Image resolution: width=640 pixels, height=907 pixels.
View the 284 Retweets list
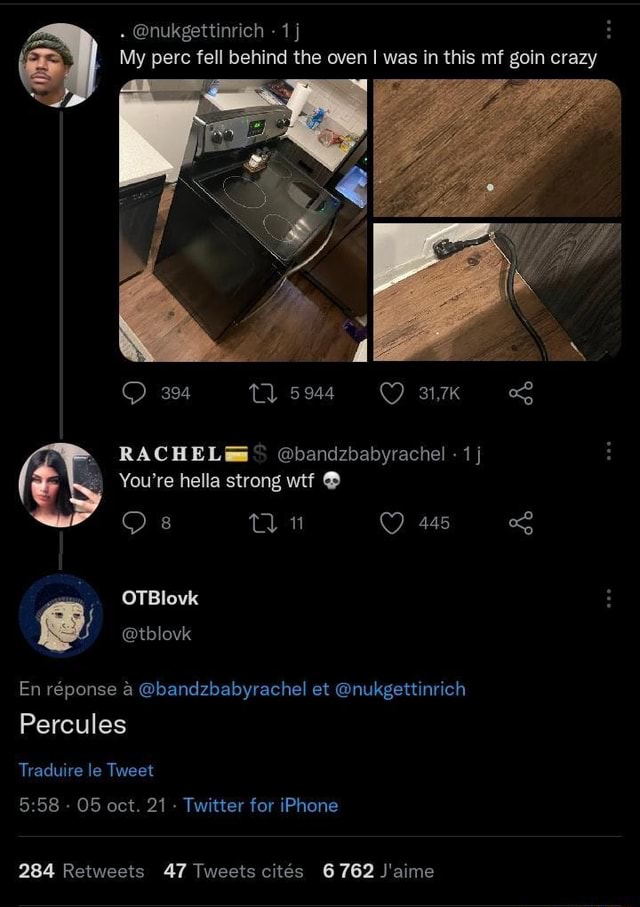[x=82, y=870]
